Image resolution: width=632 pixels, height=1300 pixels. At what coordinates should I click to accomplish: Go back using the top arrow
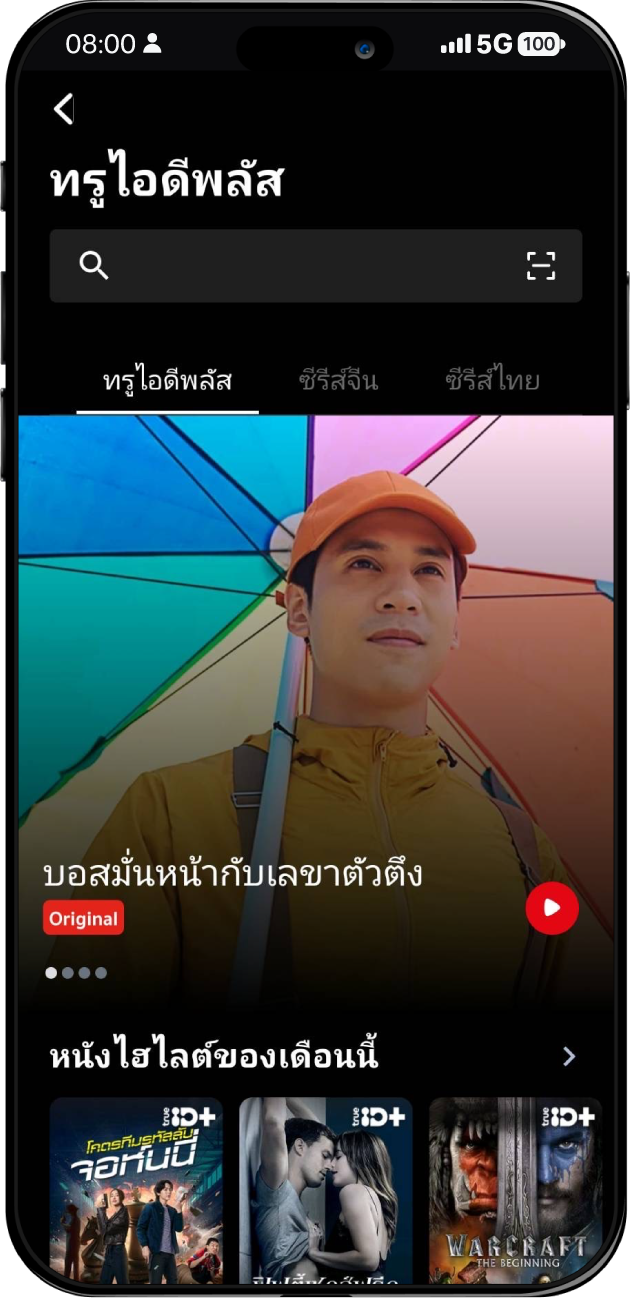64,108
